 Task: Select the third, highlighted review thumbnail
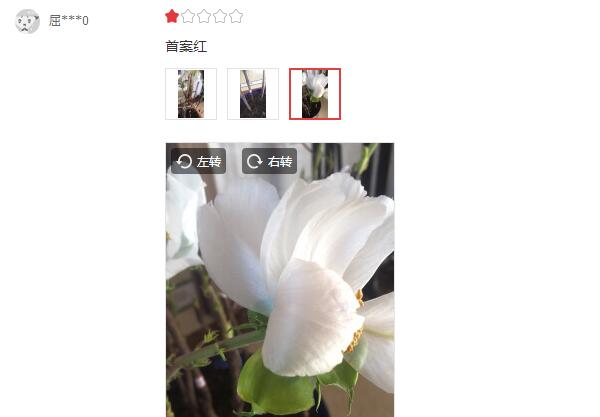(x=315, y=94)
